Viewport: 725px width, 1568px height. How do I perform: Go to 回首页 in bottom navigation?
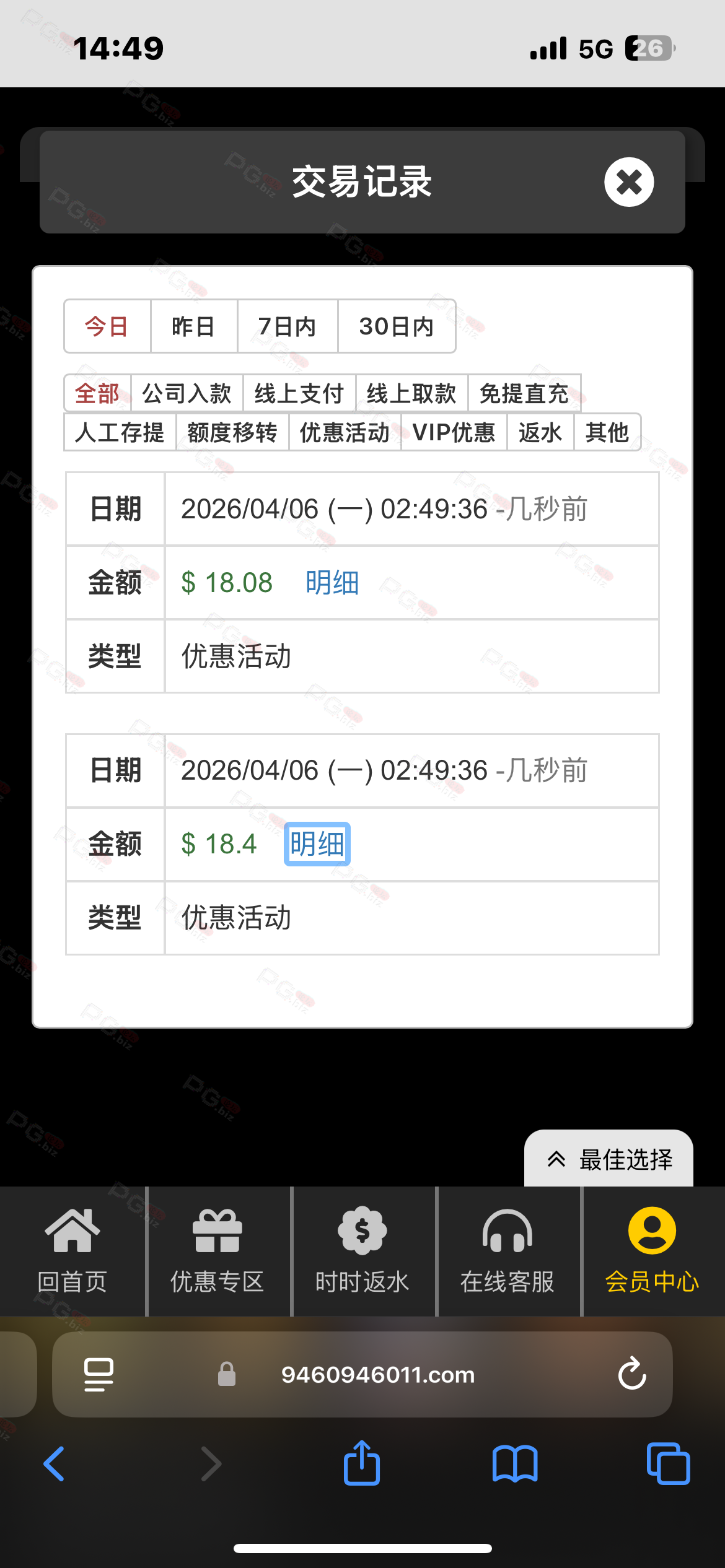coord(72,1251)
